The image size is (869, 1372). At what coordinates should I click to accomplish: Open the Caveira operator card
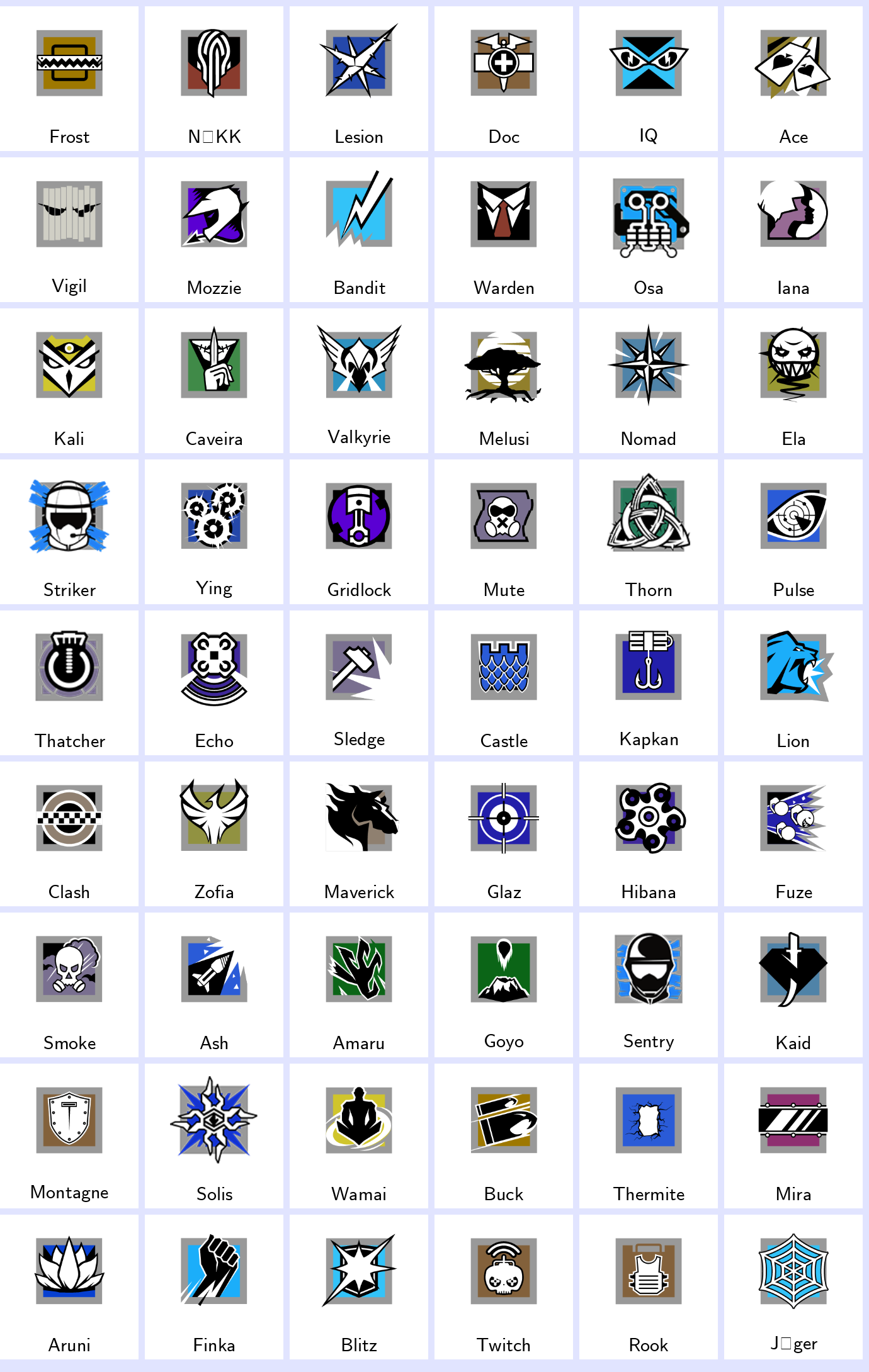point(214,381)
